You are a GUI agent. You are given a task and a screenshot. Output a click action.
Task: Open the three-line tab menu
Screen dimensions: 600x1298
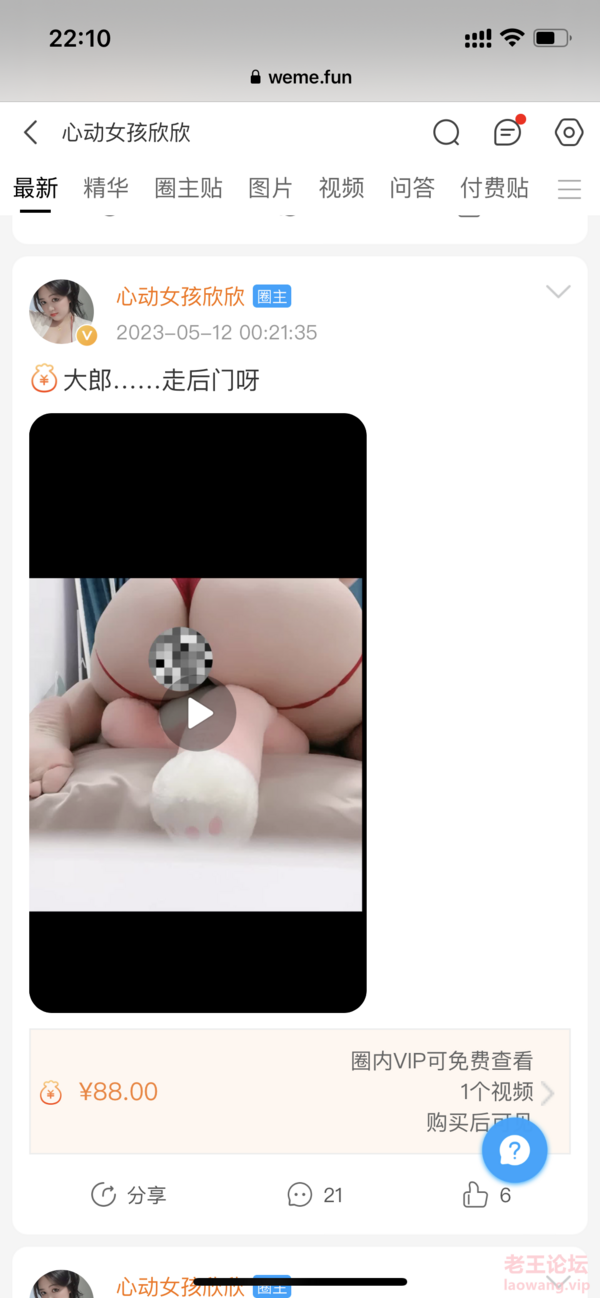coord(569,189)
